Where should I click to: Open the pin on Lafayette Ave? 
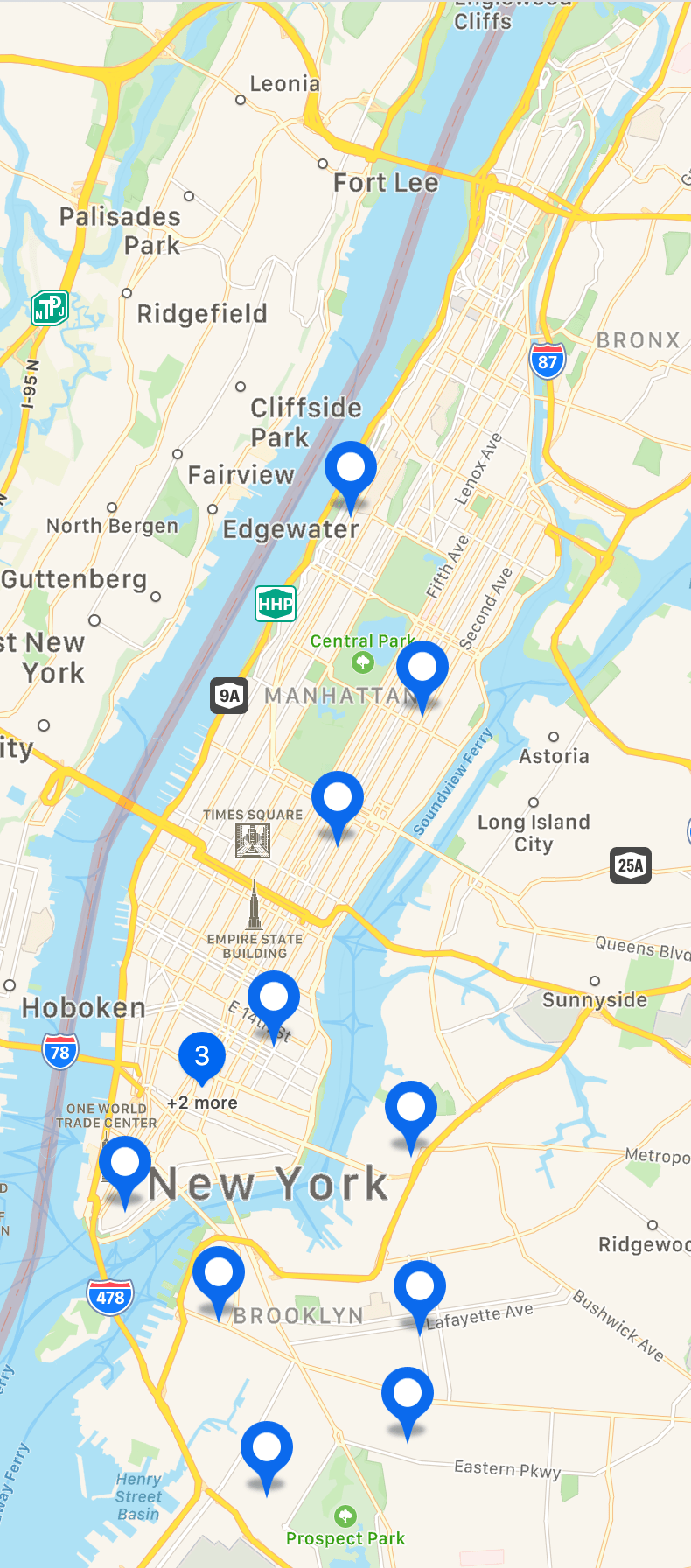coord(420,1288)
